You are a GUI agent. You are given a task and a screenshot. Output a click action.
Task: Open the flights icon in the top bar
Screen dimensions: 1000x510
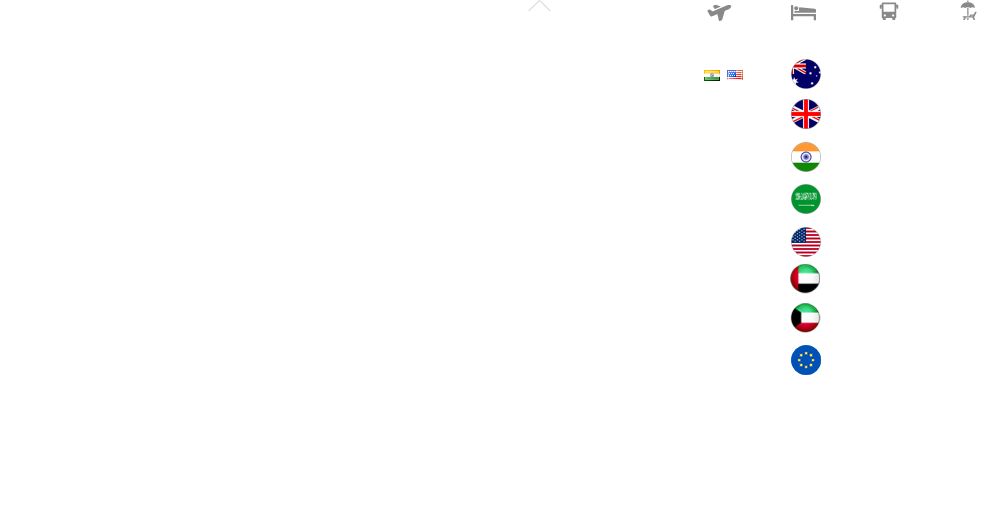[x=719, y=12]
